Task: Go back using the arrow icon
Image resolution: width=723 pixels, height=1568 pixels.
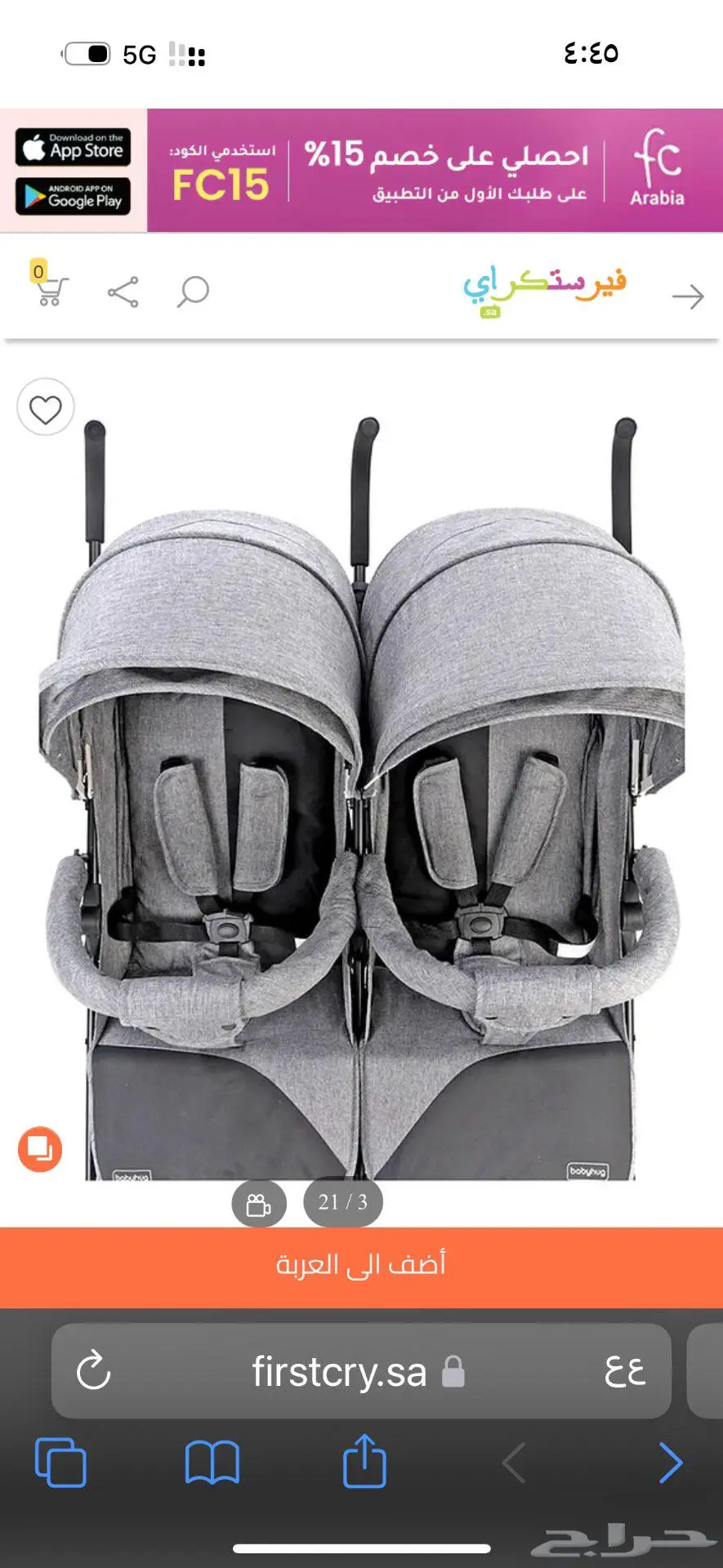Action: pyautogui.click(x=687, y=296)
